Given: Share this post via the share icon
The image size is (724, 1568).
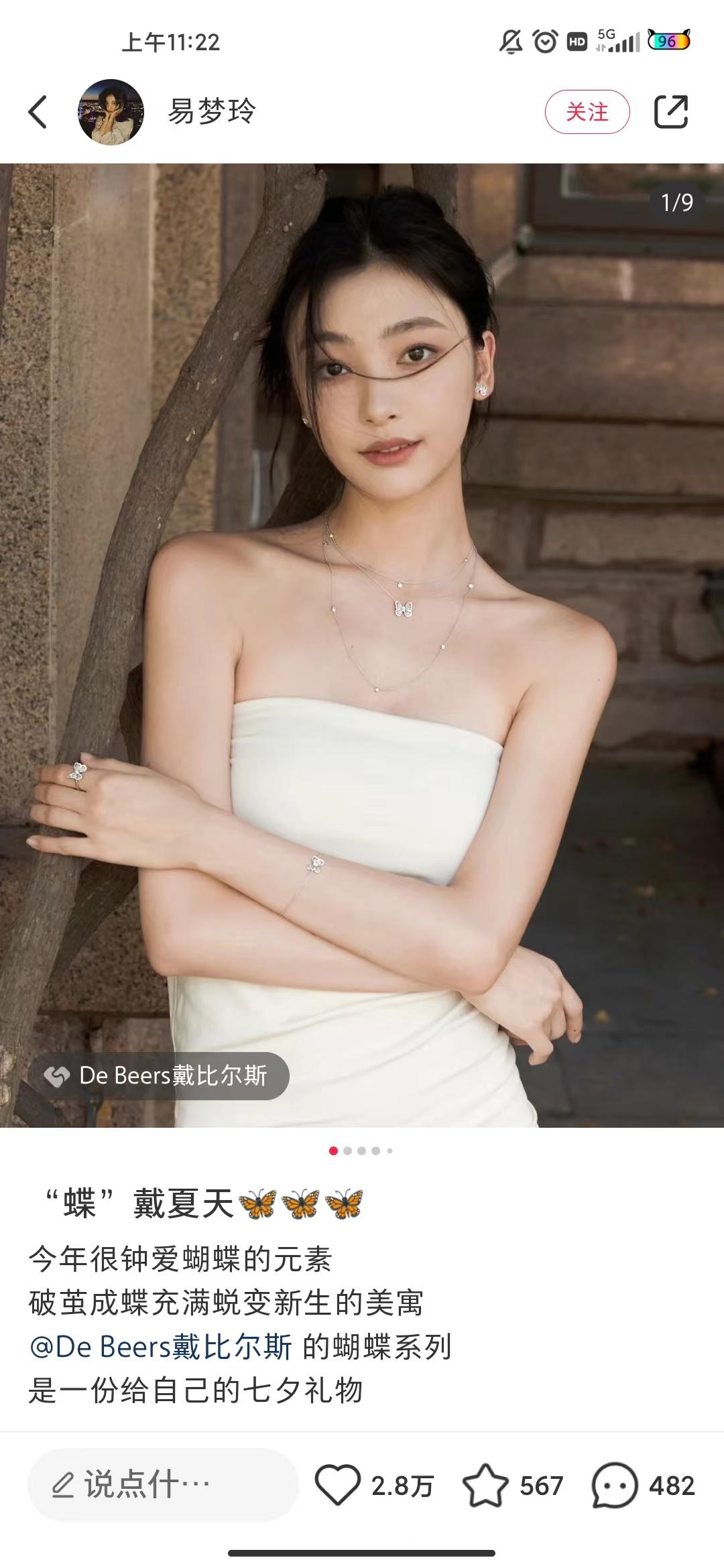Looking at the screenshot, I should coord(671,111).
